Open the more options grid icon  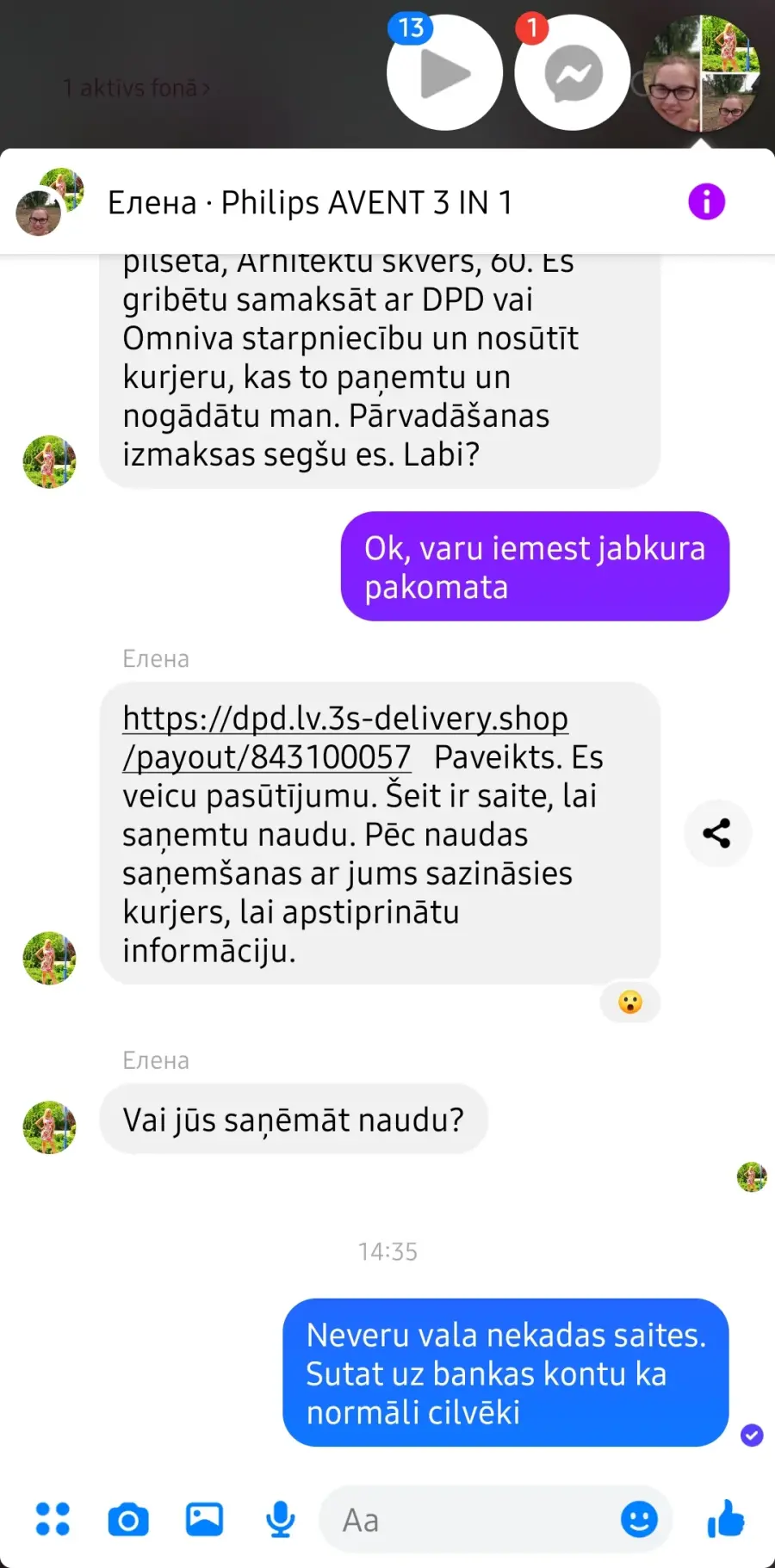click(53, 1519)
